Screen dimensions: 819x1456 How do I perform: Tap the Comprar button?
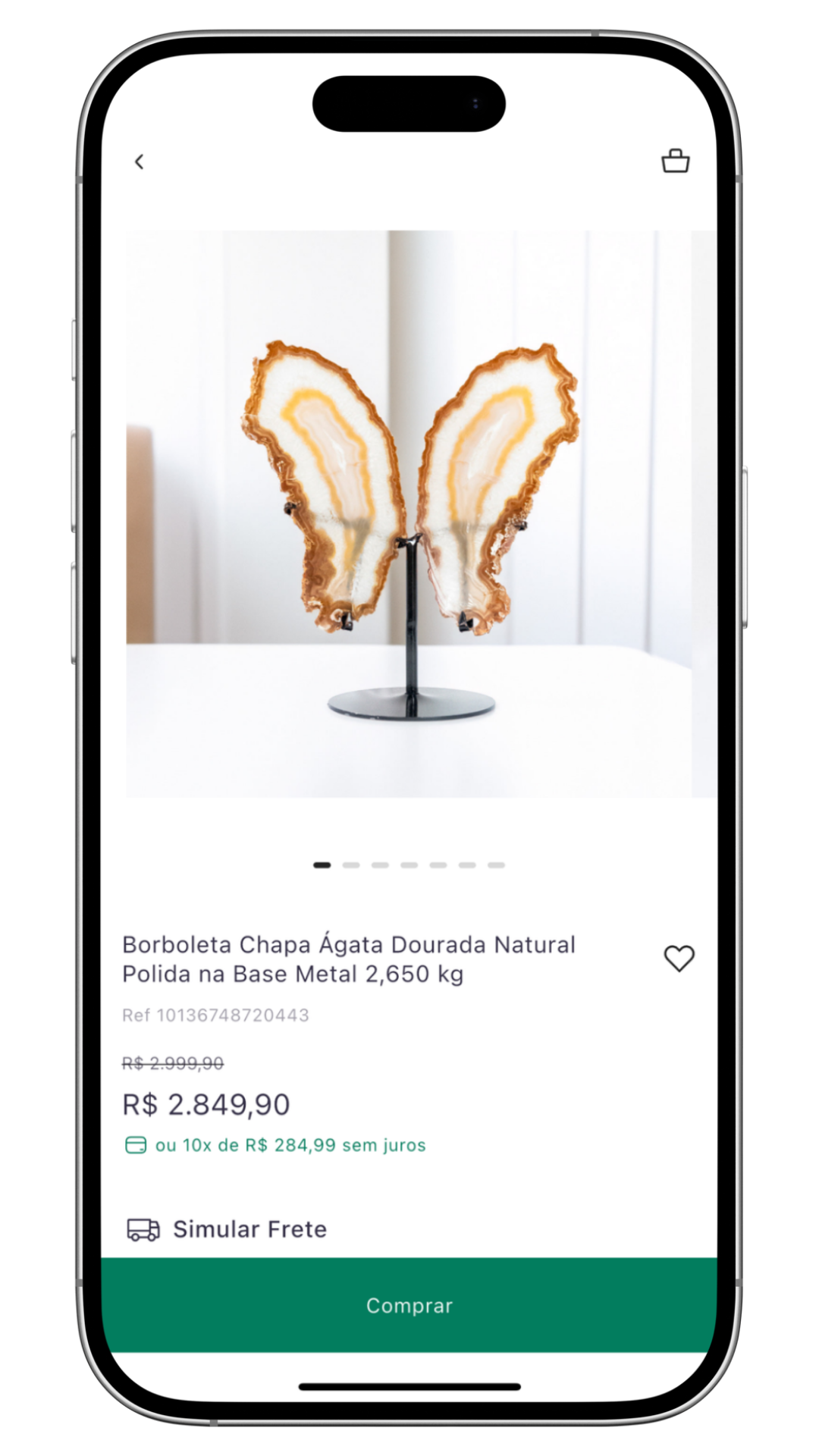point(409,1305)
